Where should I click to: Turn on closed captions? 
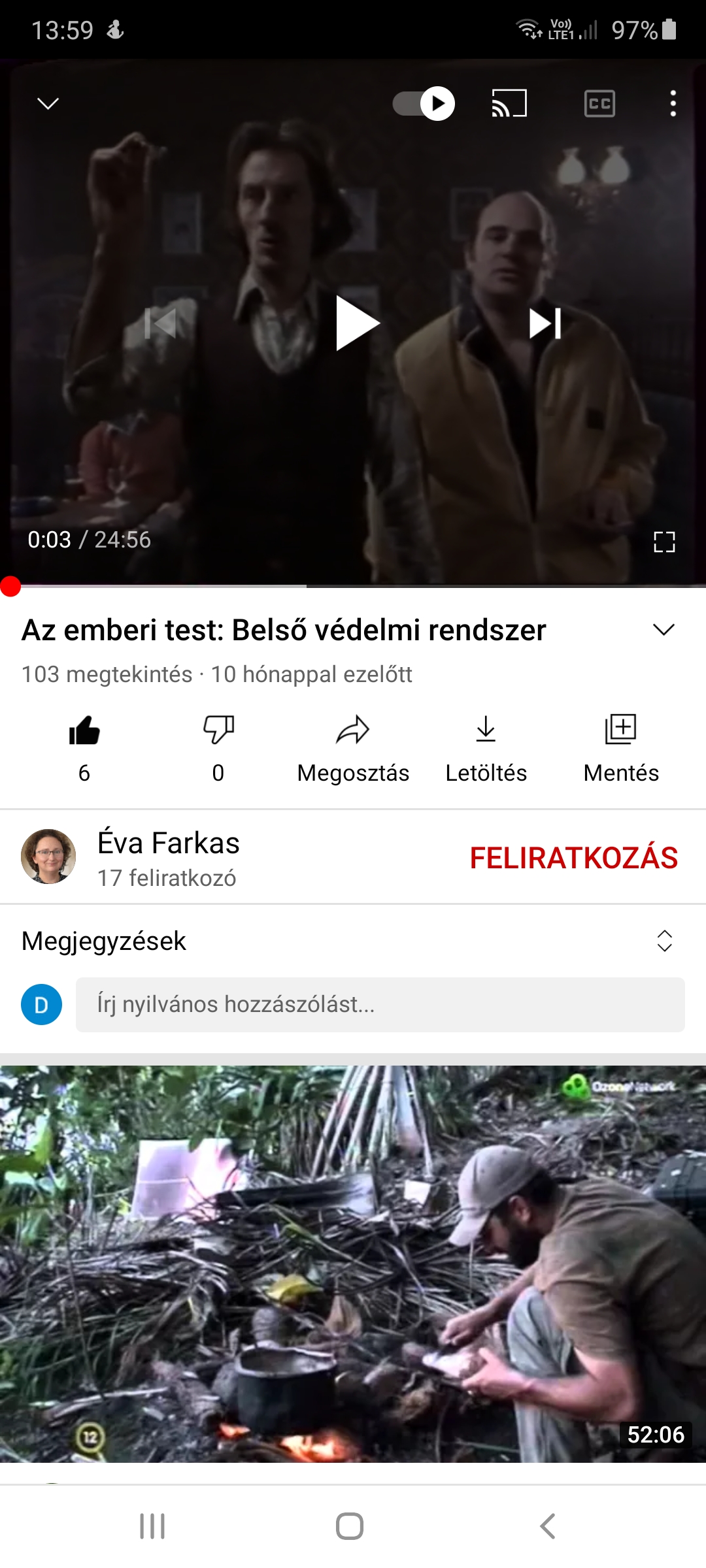(599, 103)
